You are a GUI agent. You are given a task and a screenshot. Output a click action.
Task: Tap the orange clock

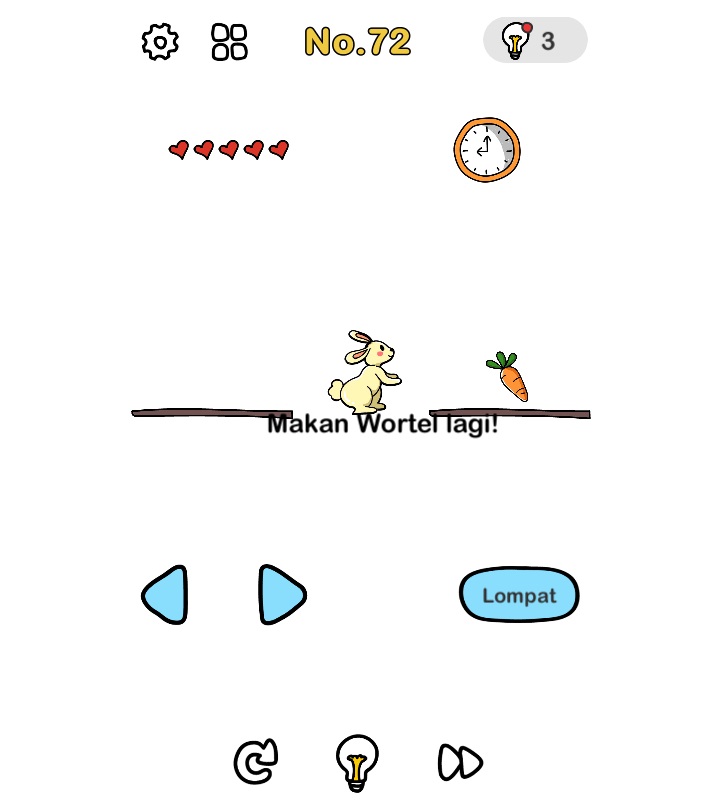click(487, 150)
